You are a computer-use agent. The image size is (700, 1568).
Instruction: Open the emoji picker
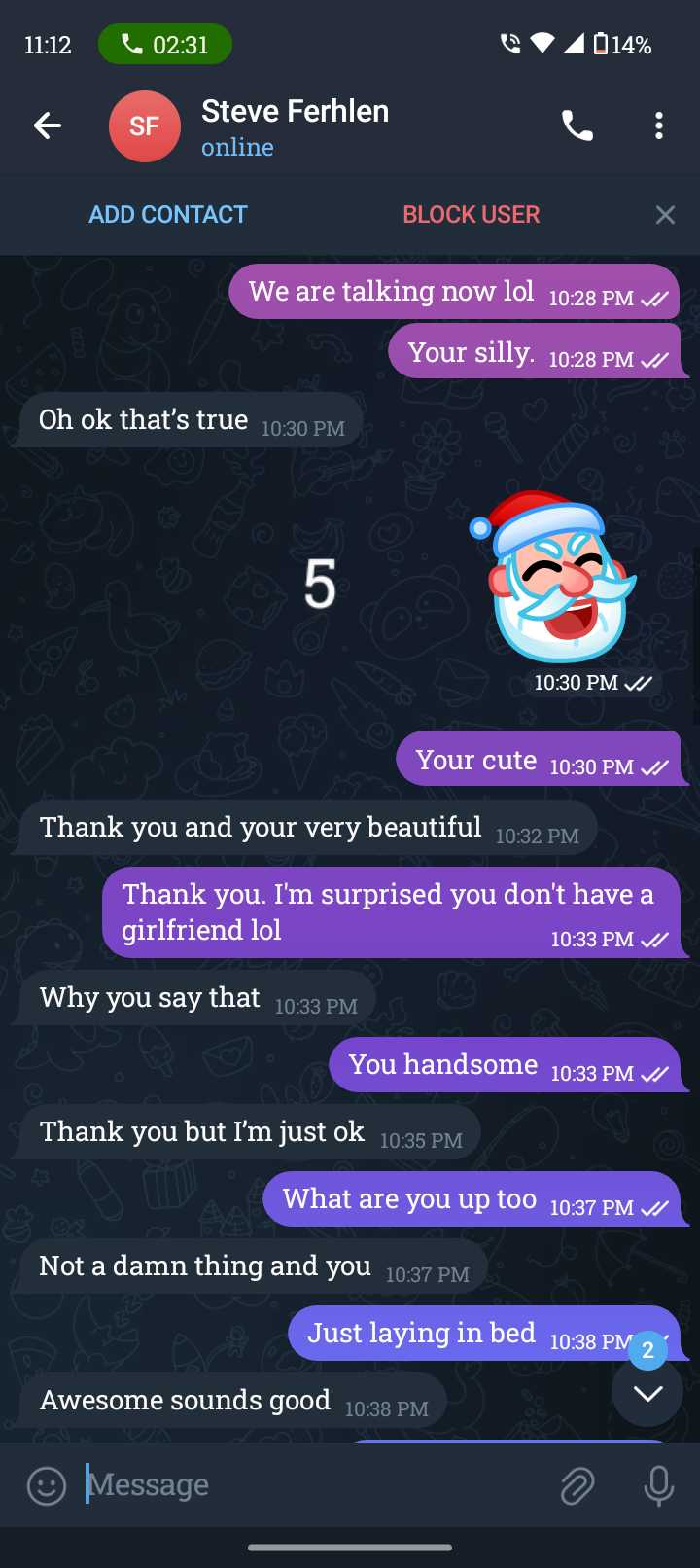[47, 1485]
